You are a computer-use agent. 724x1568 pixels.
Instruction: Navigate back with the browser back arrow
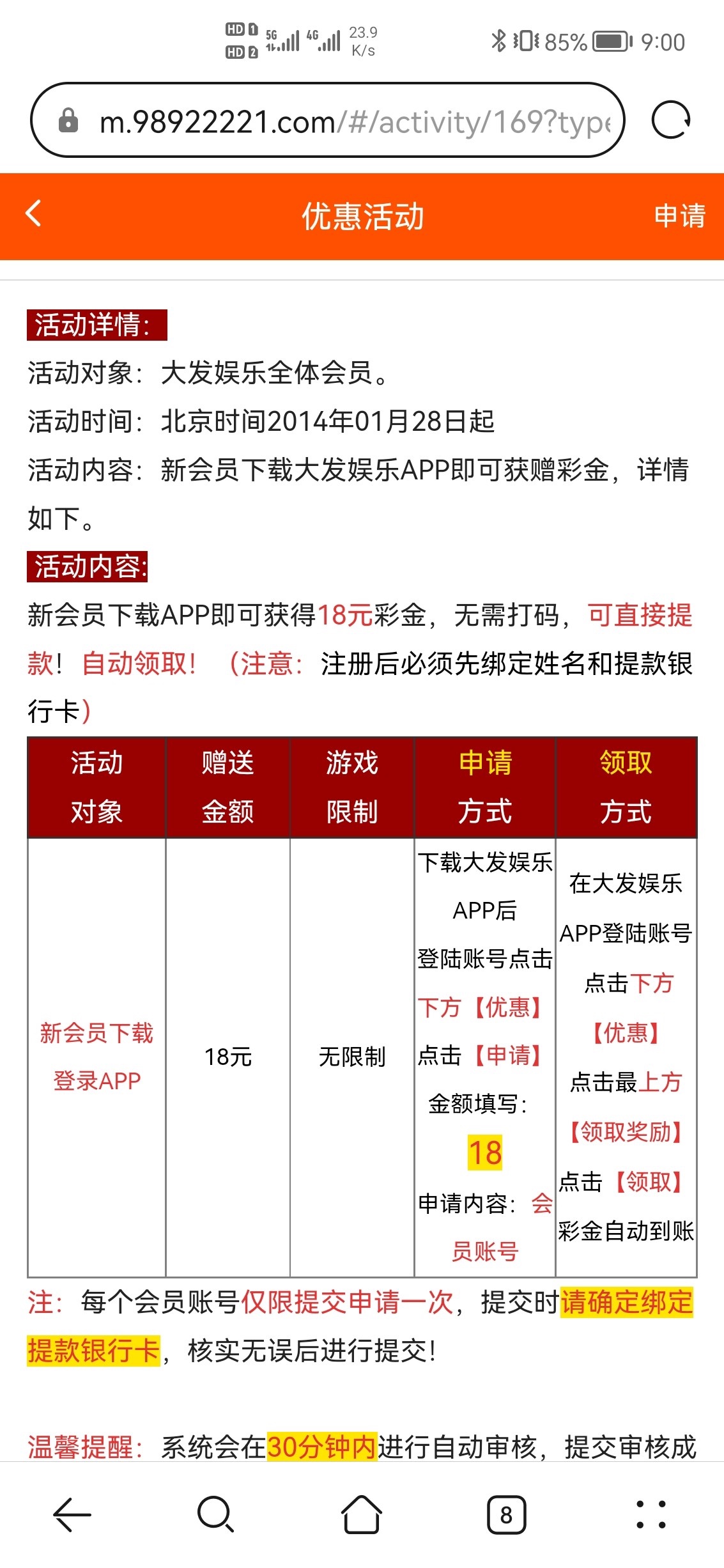pyautogui.click(x=72, y=1514)
